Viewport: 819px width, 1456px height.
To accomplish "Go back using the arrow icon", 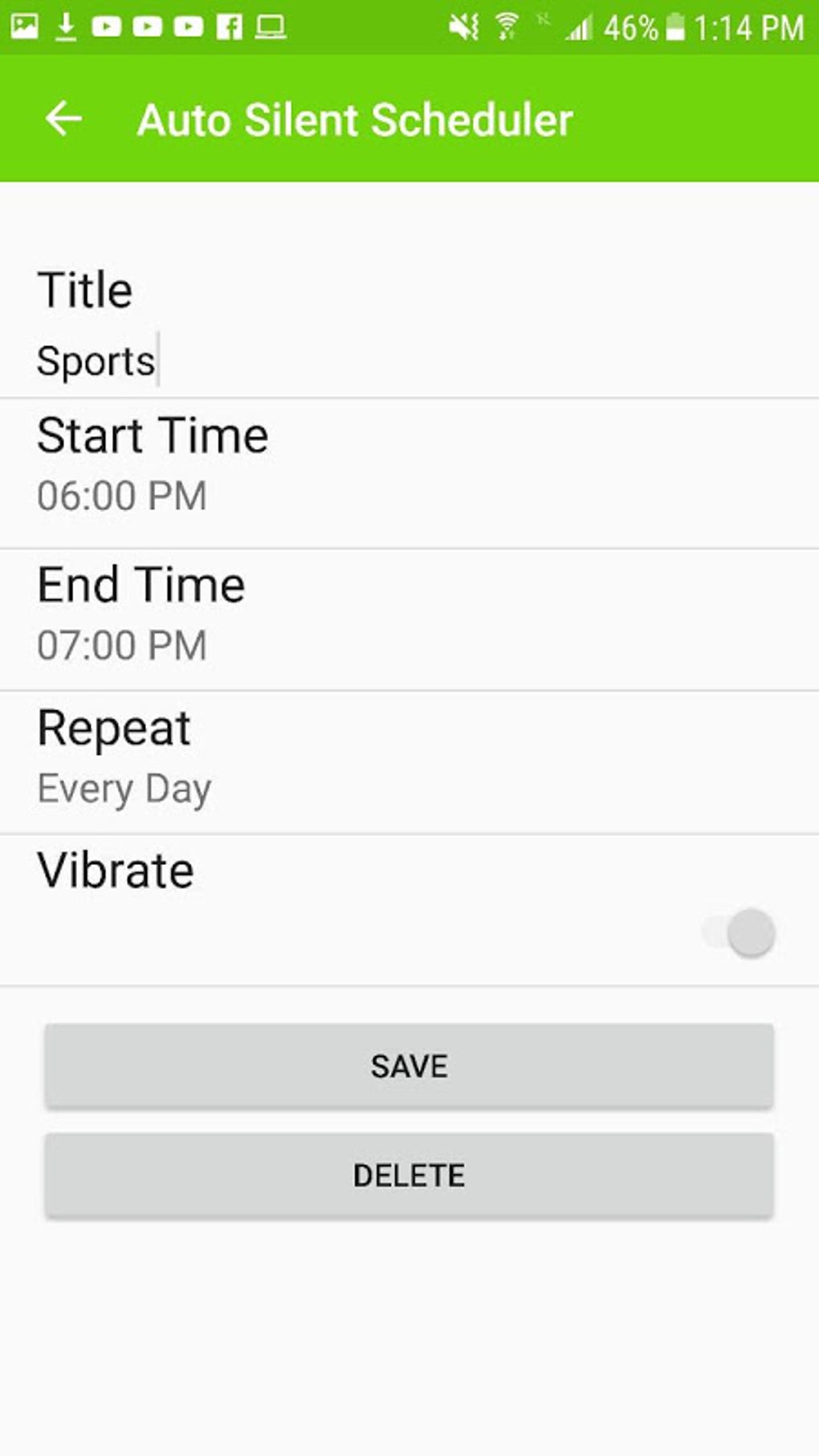I will (64, 120).
